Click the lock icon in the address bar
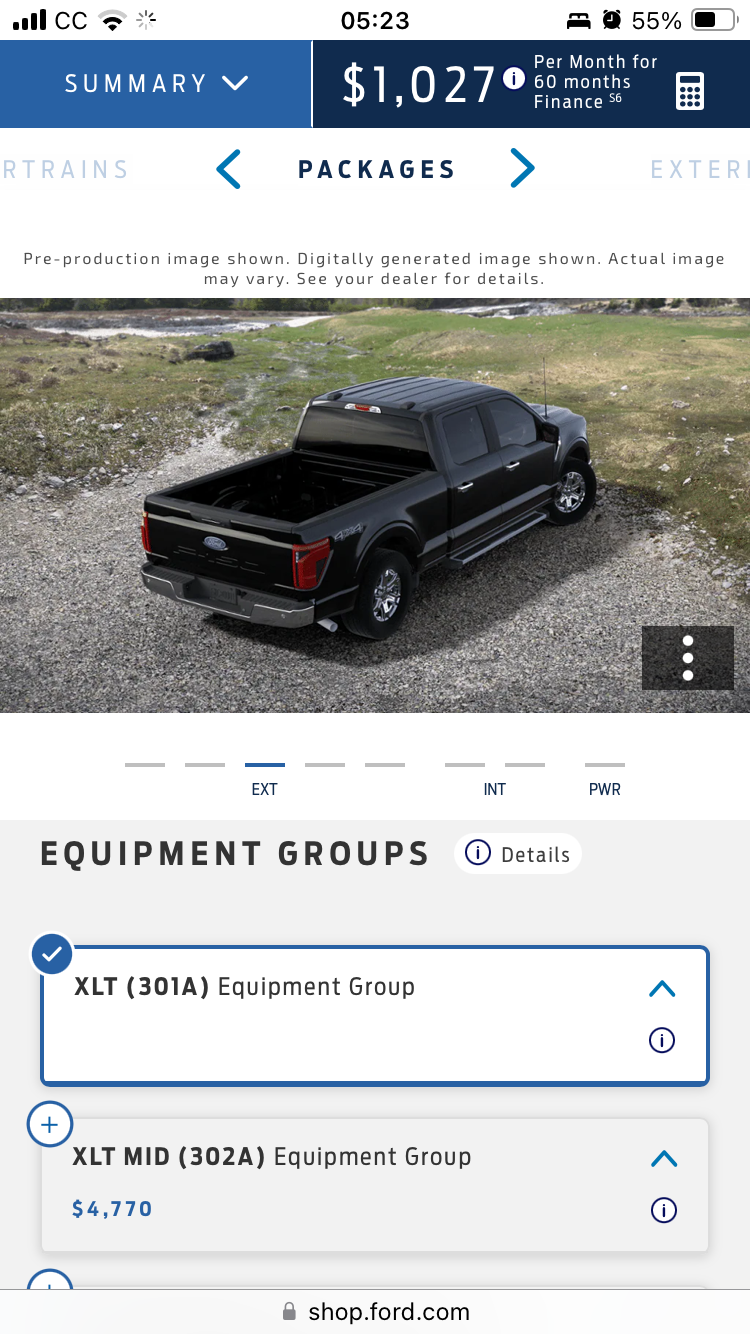Viewport: 750px width, 1334px height. pyautogui.click(x=288, y=1311)
